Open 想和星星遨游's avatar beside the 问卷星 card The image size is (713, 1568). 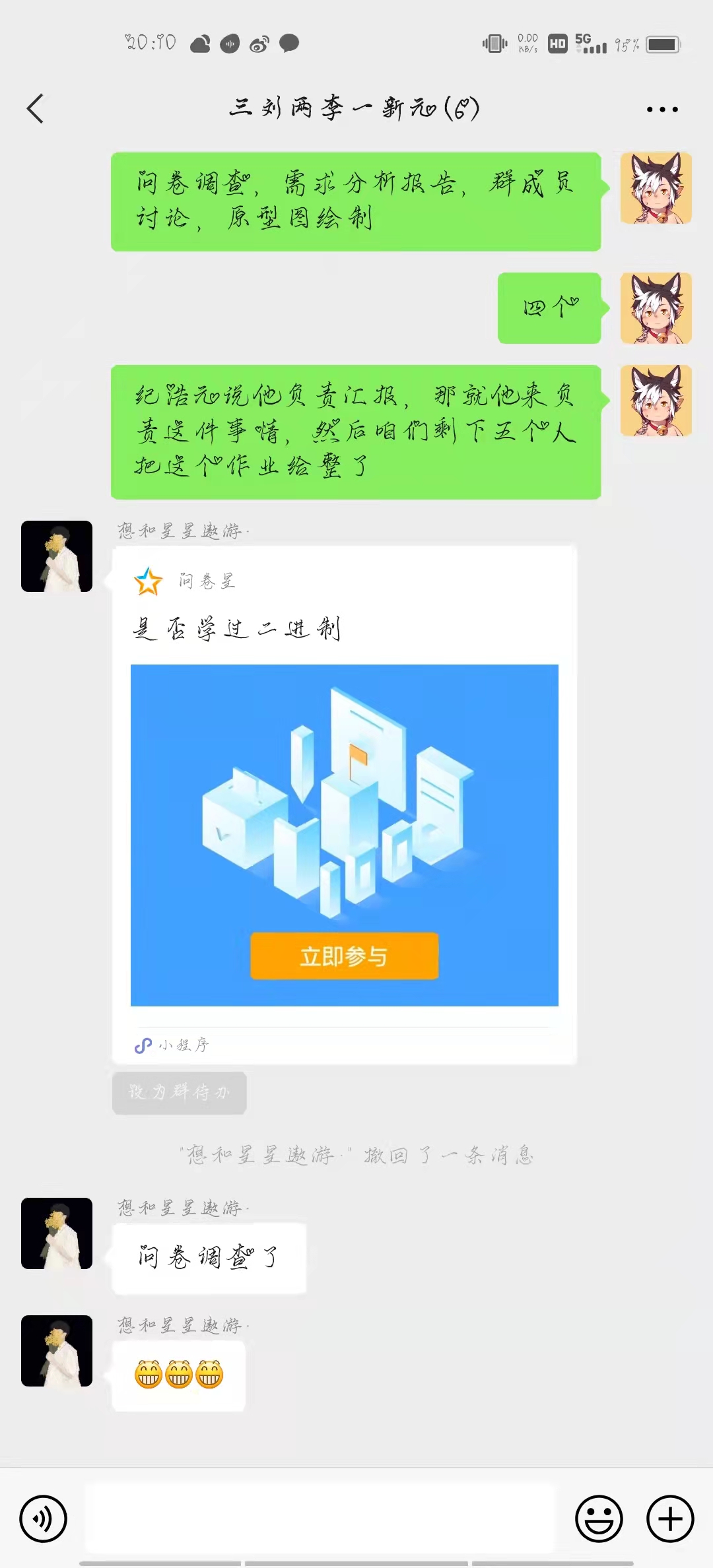57,556
